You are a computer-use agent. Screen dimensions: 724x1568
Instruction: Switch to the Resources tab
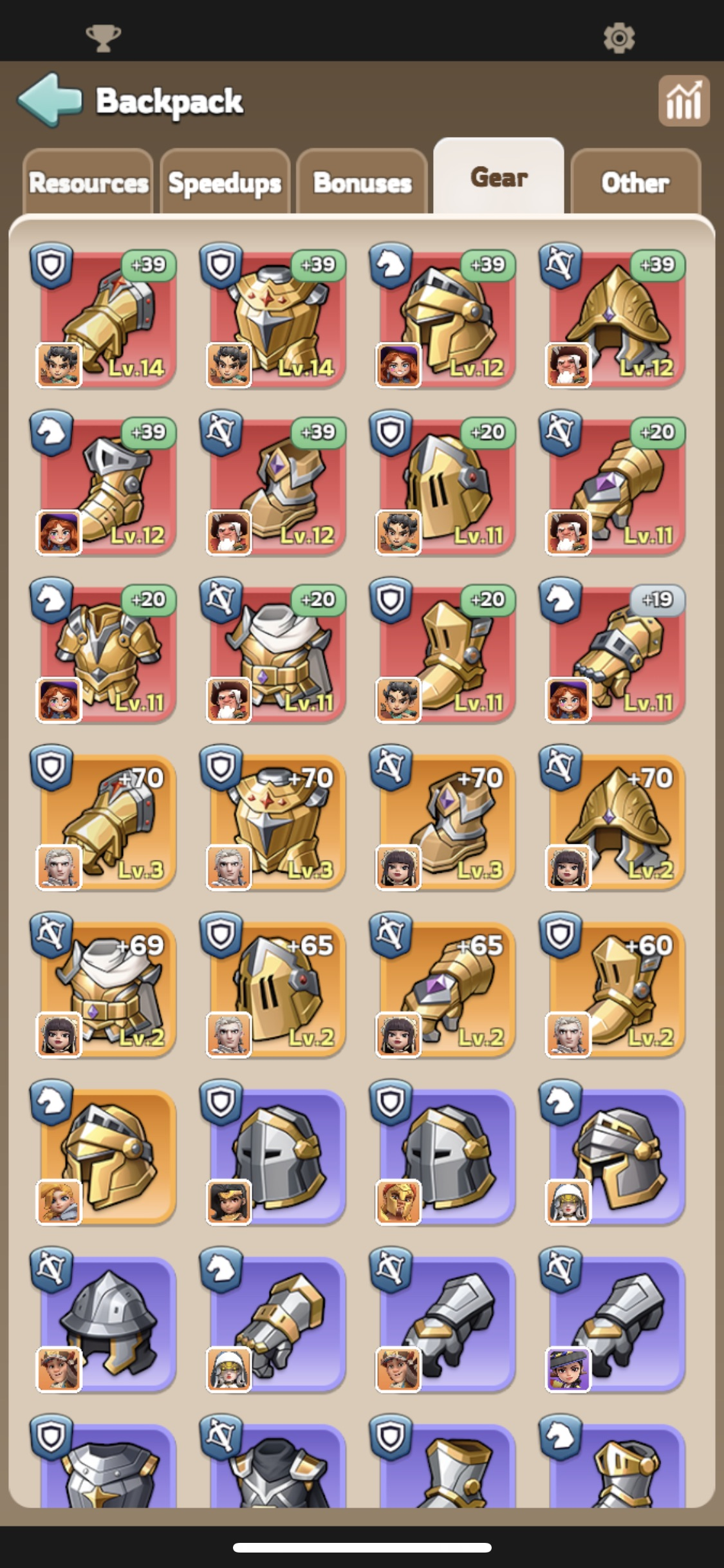coord(88,183)
